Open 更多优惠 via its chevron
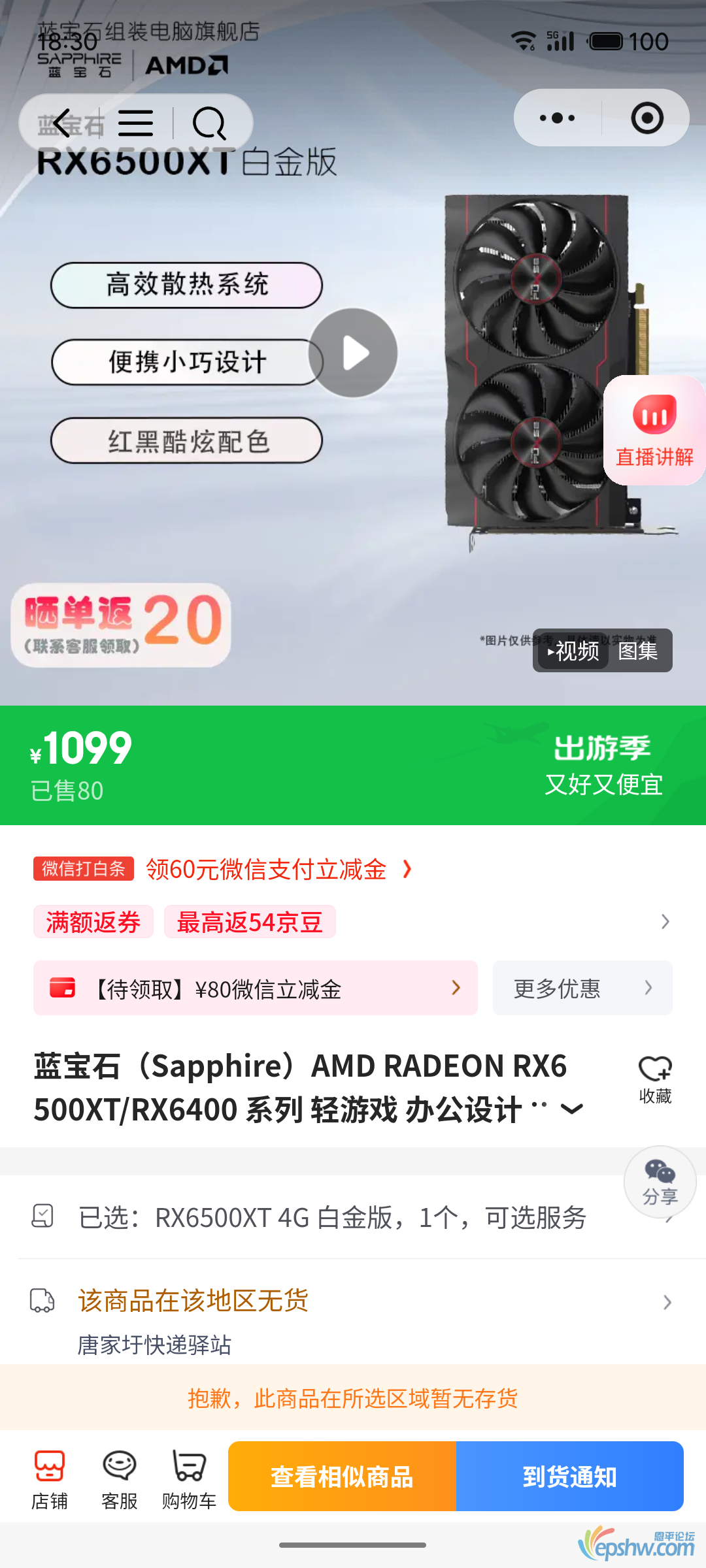Image resolution: width=706 pixels, height=1568 pixels. [x=647, y=988]
